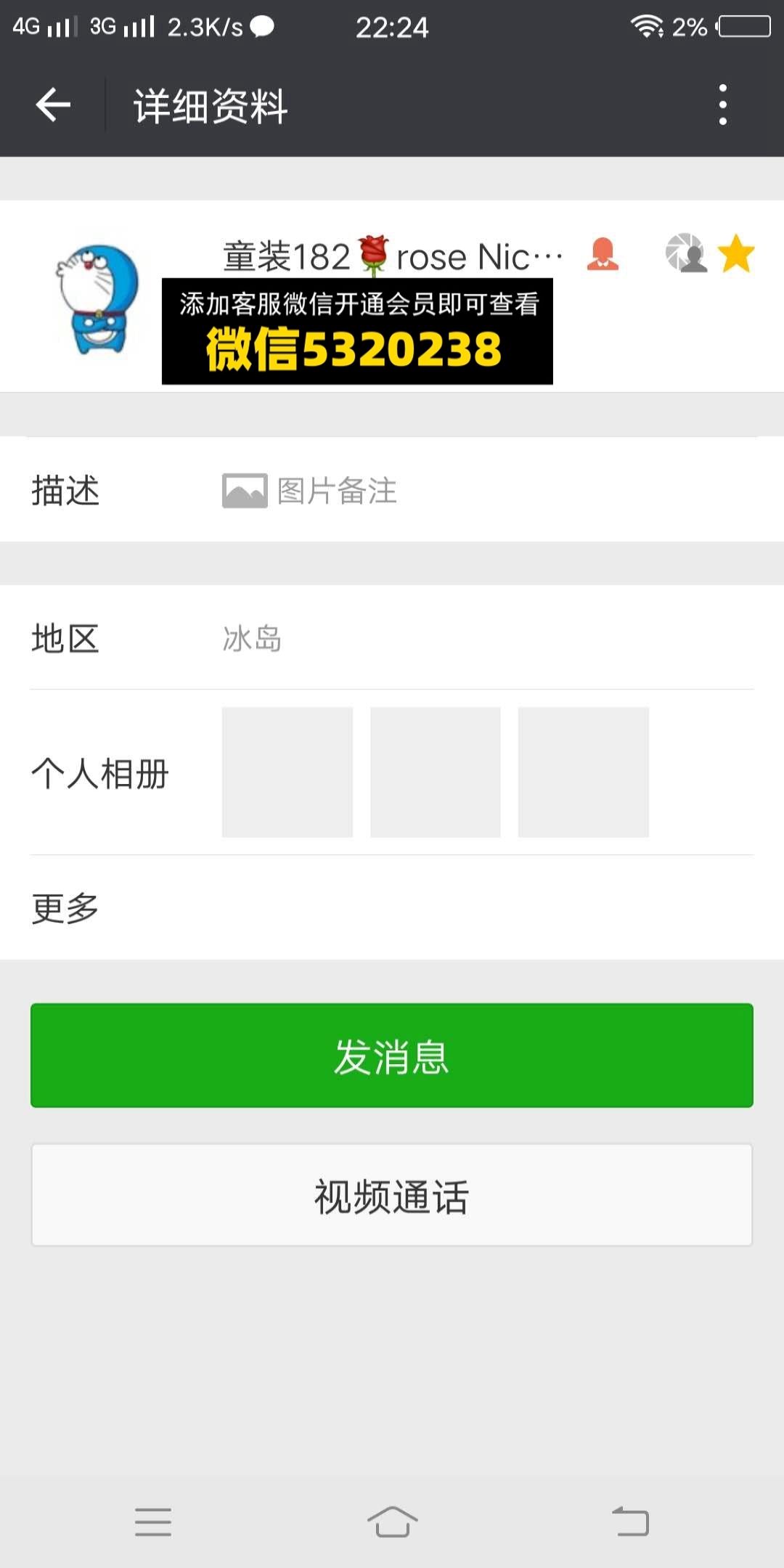The image size is (784, 1568).
Task: Start a 视频通话 video call
Action: (x=392, y=1196)
